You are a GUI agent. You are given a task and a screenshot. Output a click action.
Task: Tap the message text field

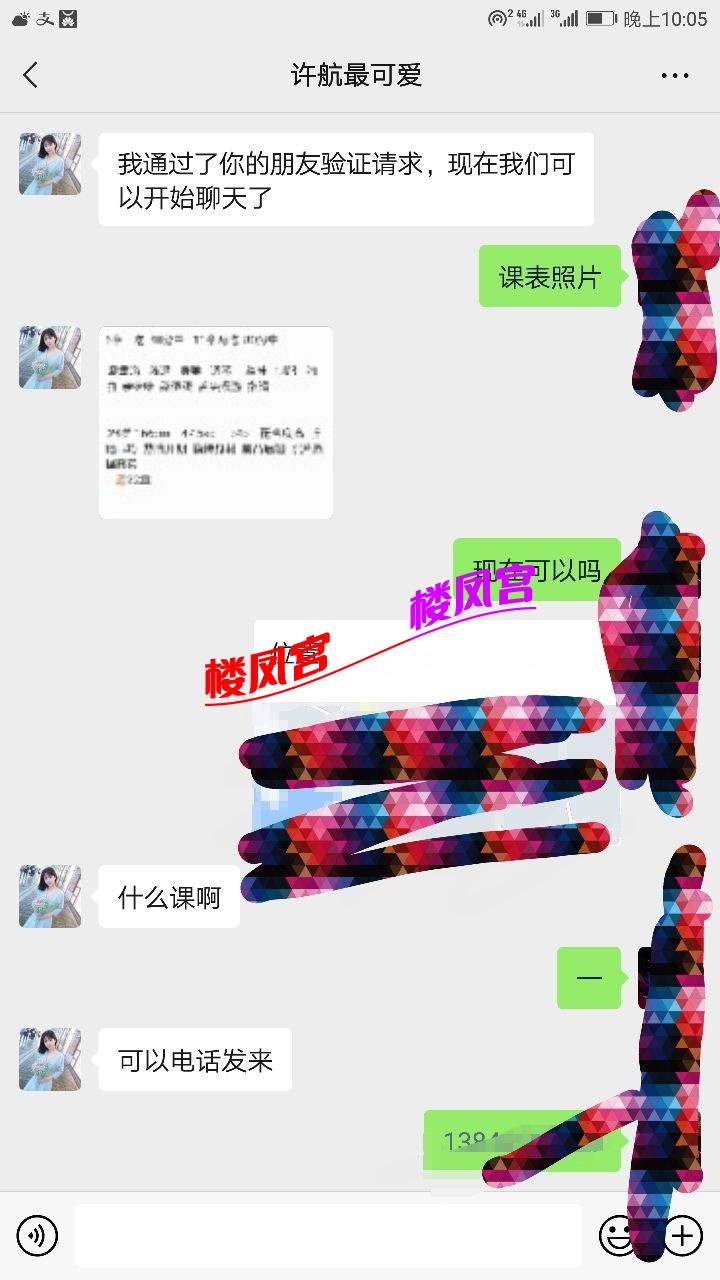328,1236
